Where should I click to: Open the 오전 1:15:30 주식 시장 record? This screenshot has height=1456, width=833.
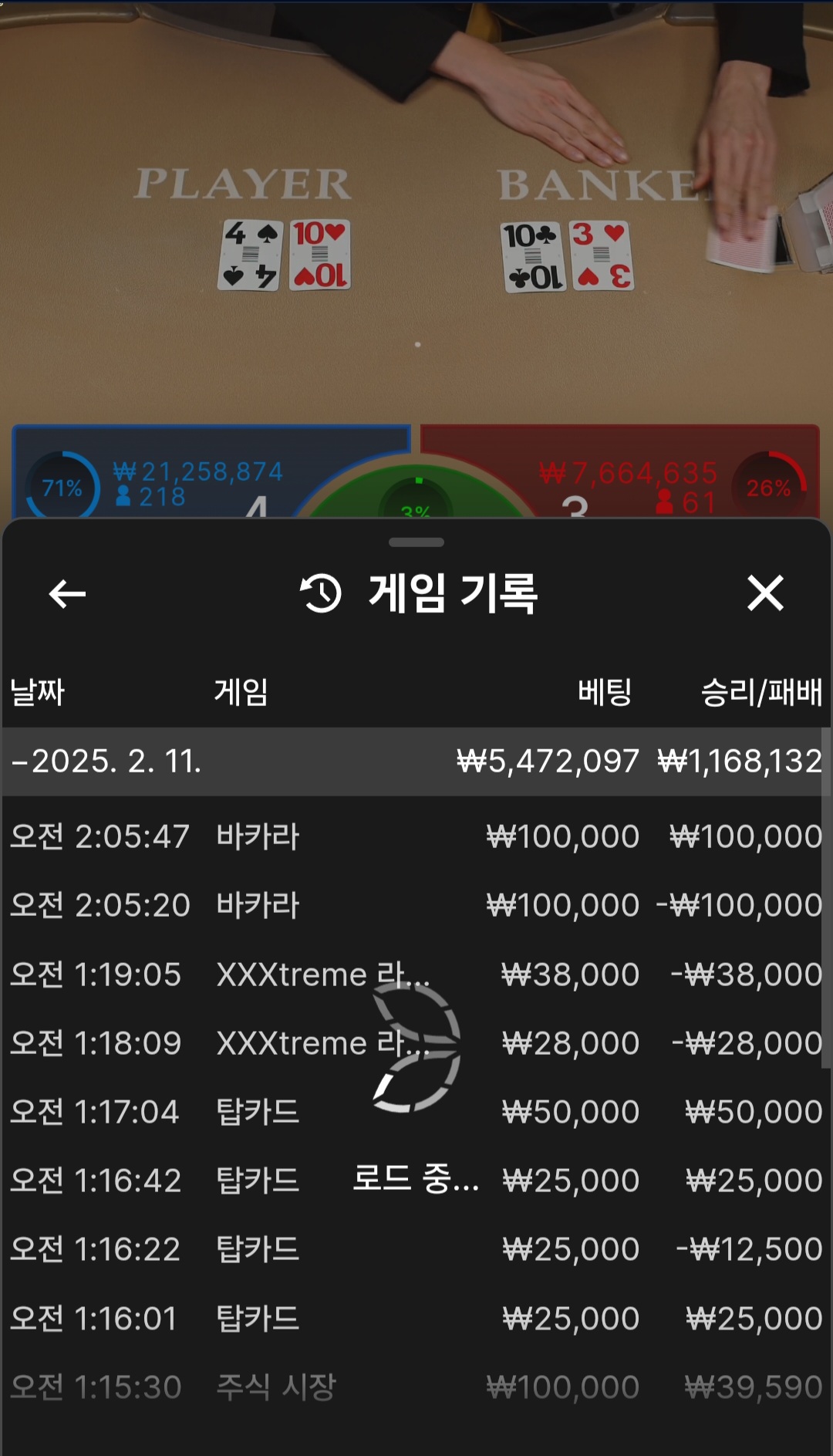click(x=415, y=1387)
